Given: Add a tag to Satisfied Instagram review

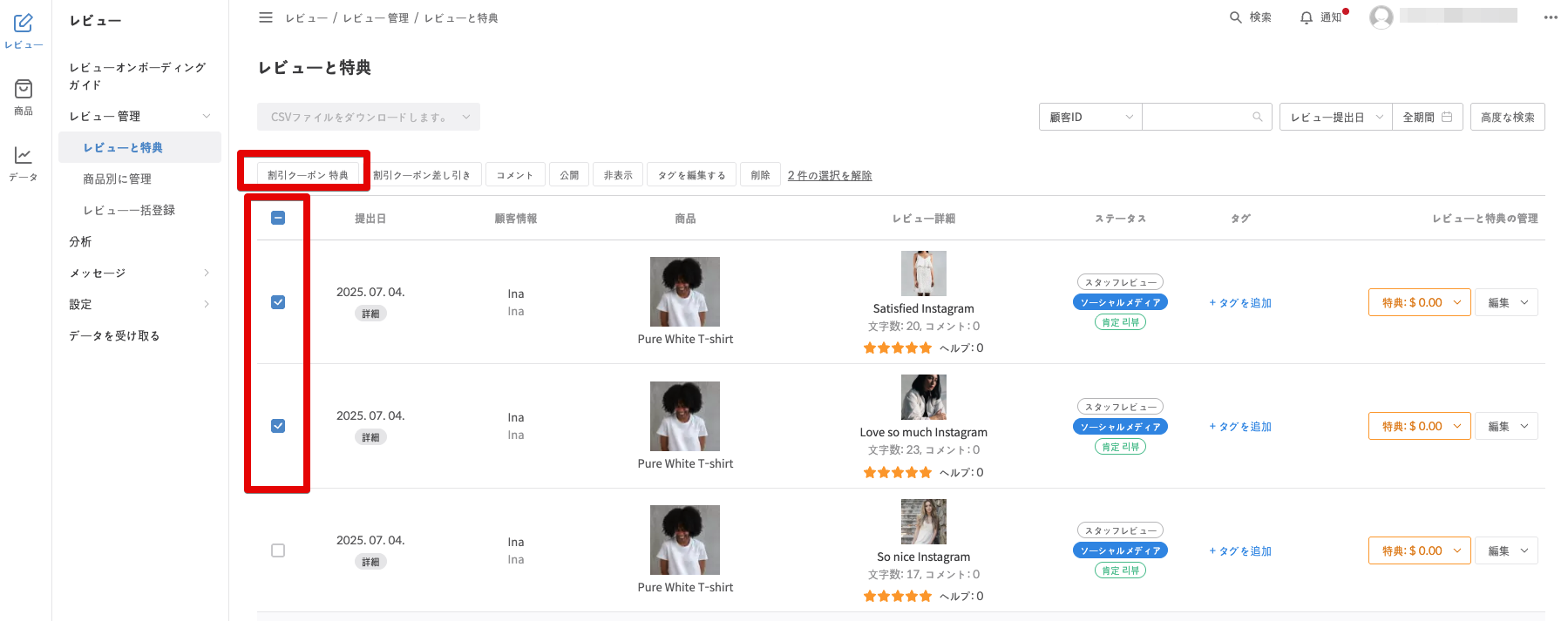Looking at the screenshot, I should pos(1240,303).
